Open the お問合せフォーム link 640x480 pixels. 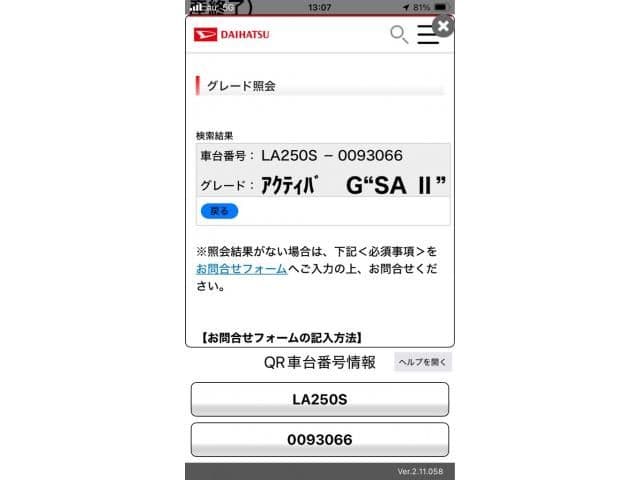pos(241,269)
